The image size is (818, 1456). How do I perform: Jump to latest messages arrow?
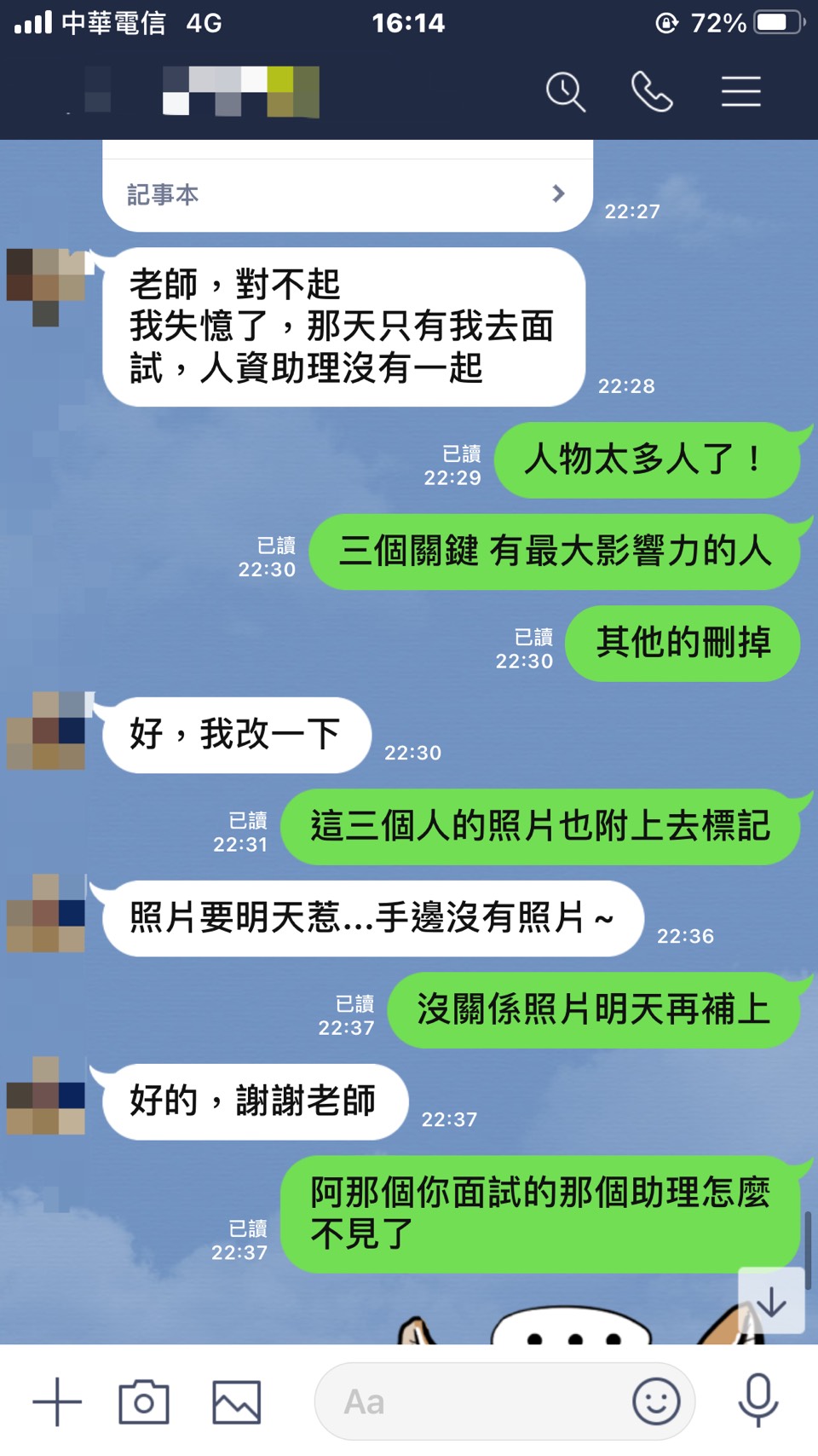771,1301
